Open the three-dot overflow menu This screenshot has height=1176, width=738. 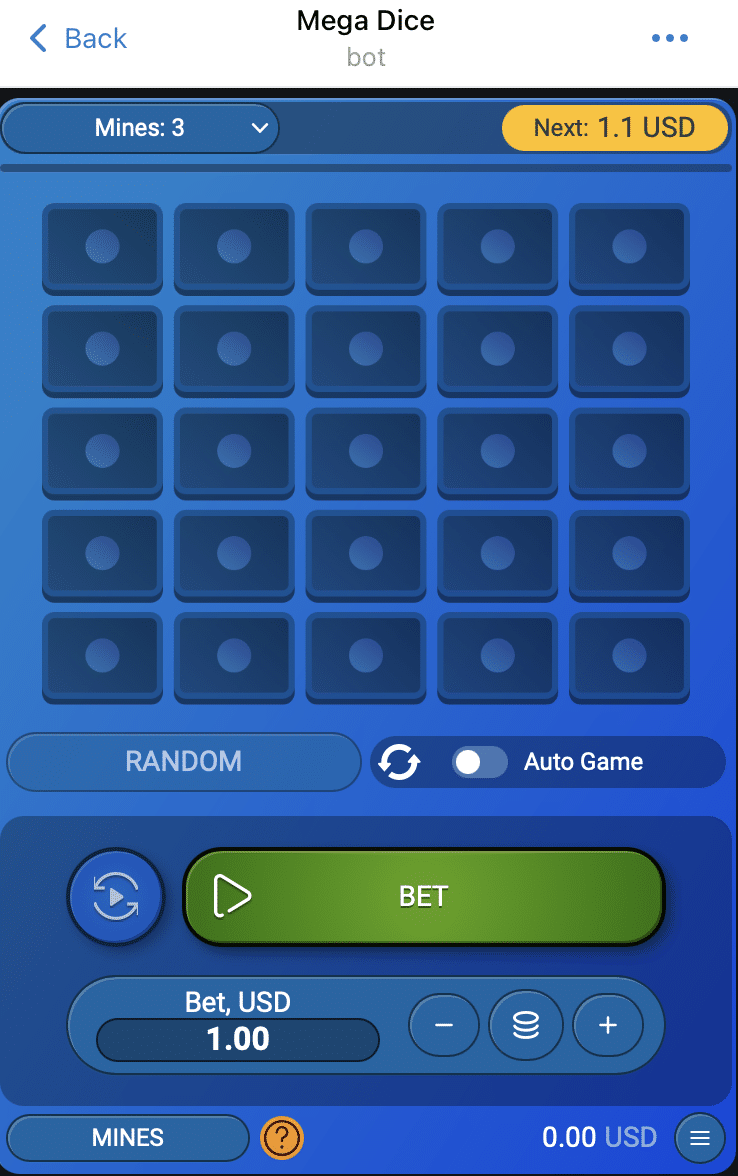click(669, 39)
